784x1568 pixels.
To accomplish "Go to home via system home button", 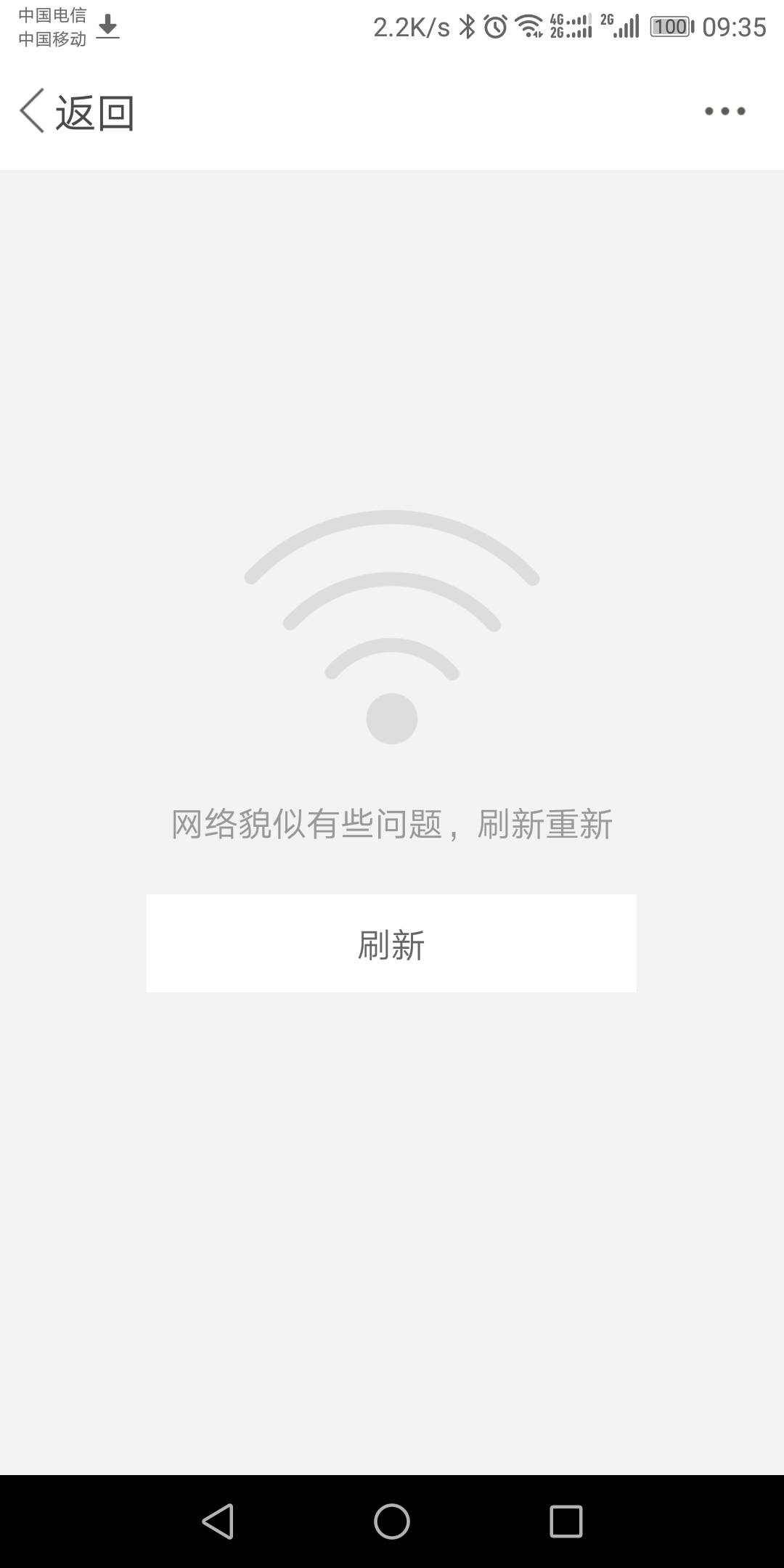I will (x=392, y=1521).
